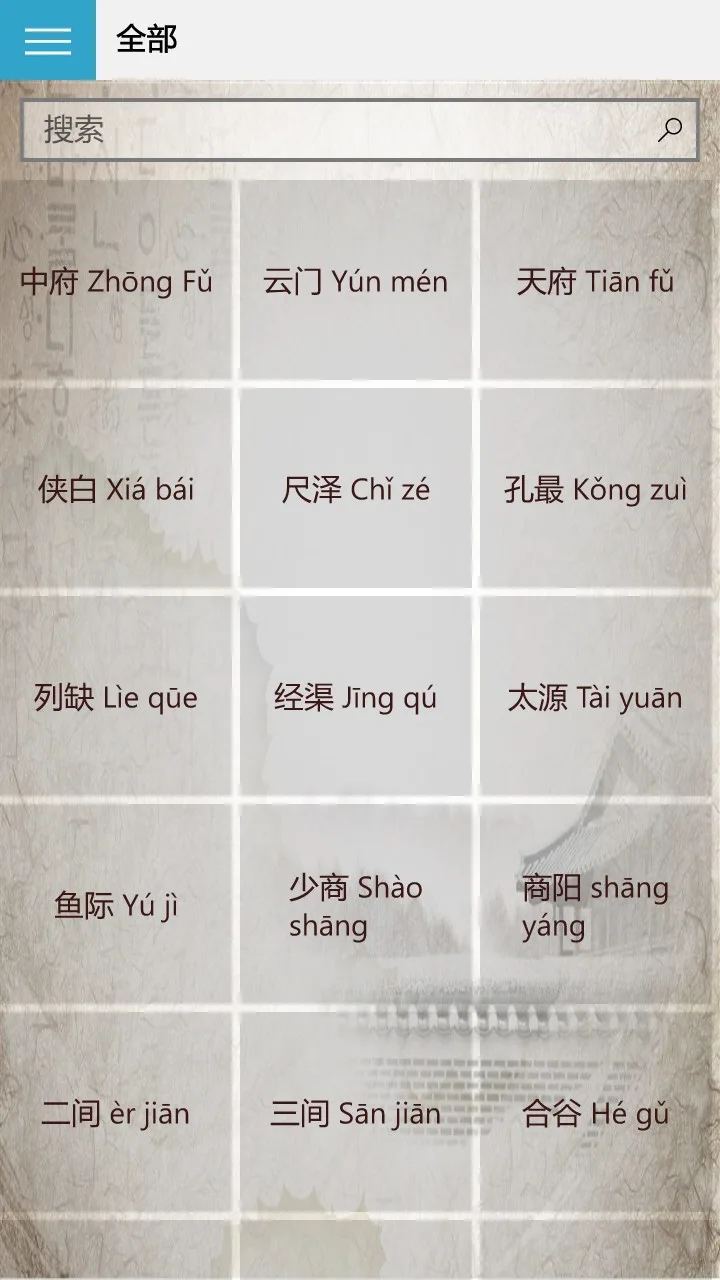Open the hamburger drawer menu
Image resolution: width=720 pixels, height=1280 pixels.
tap(48, 40)
